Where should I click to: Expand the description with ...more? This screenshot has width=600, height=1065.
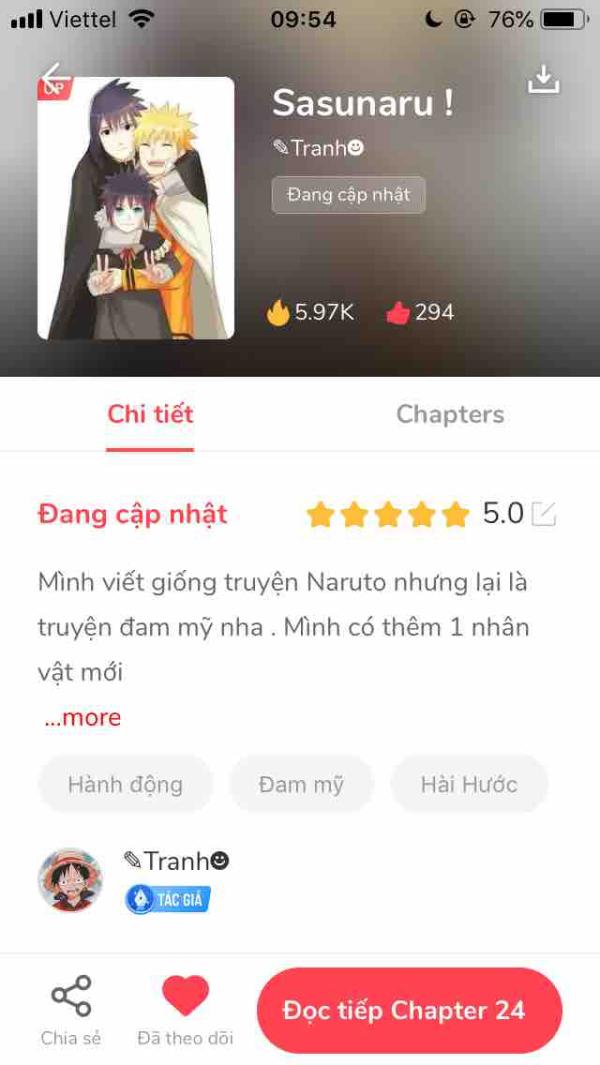83,718
